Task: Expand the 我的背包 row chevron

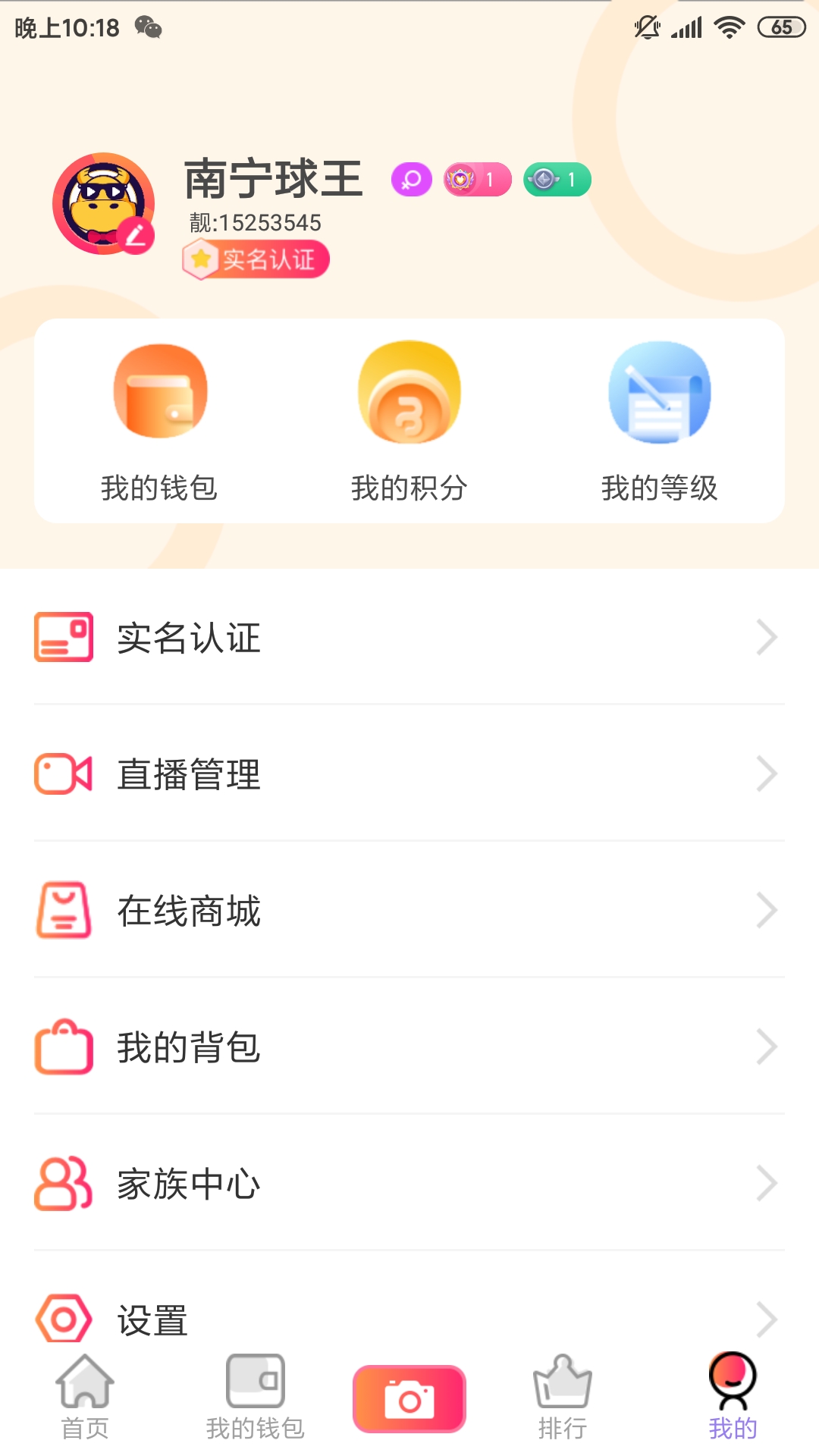Action: tap(768, 1048)
